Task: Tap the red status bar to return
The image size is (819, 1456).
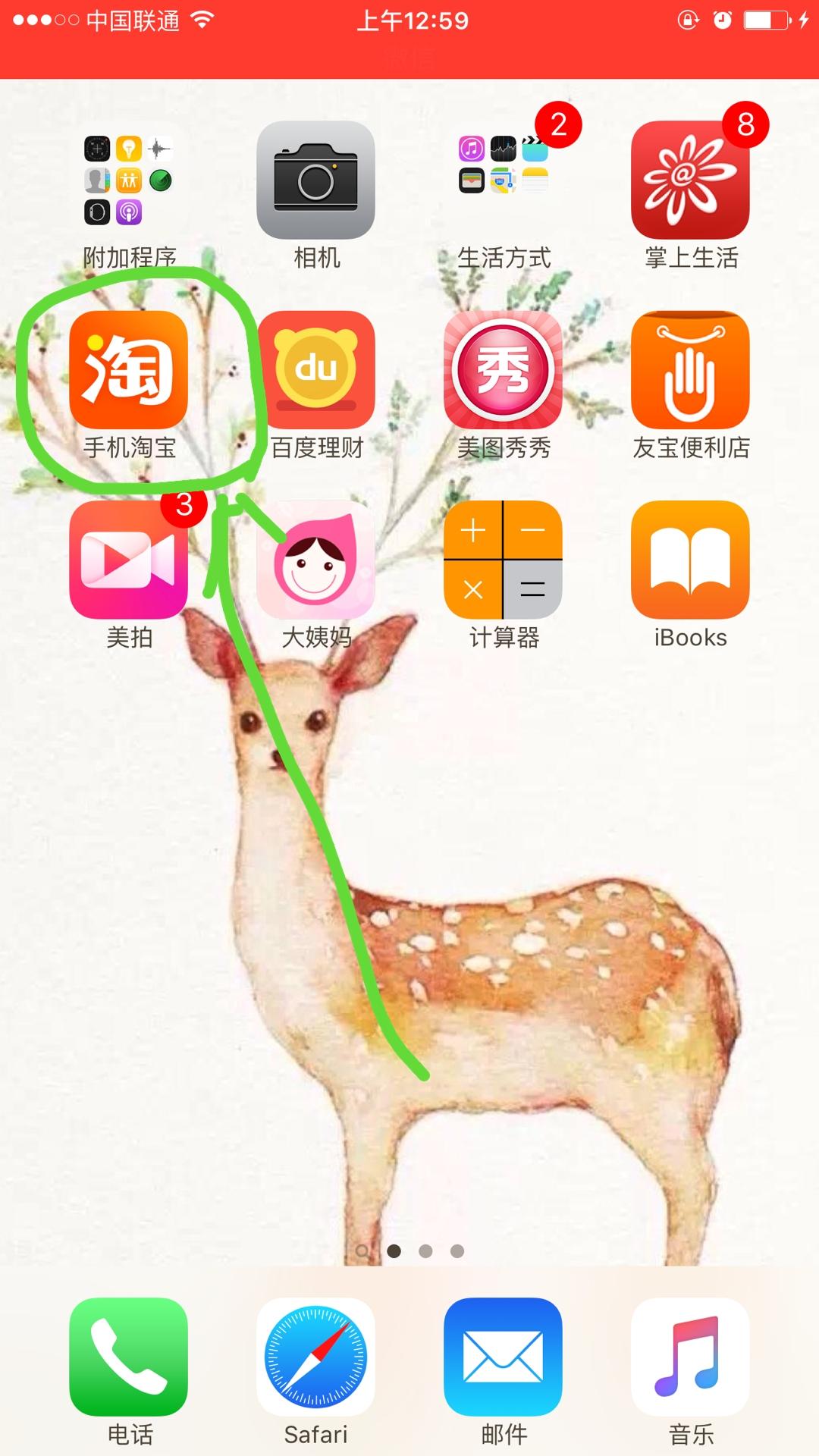Action: [409, 39]
